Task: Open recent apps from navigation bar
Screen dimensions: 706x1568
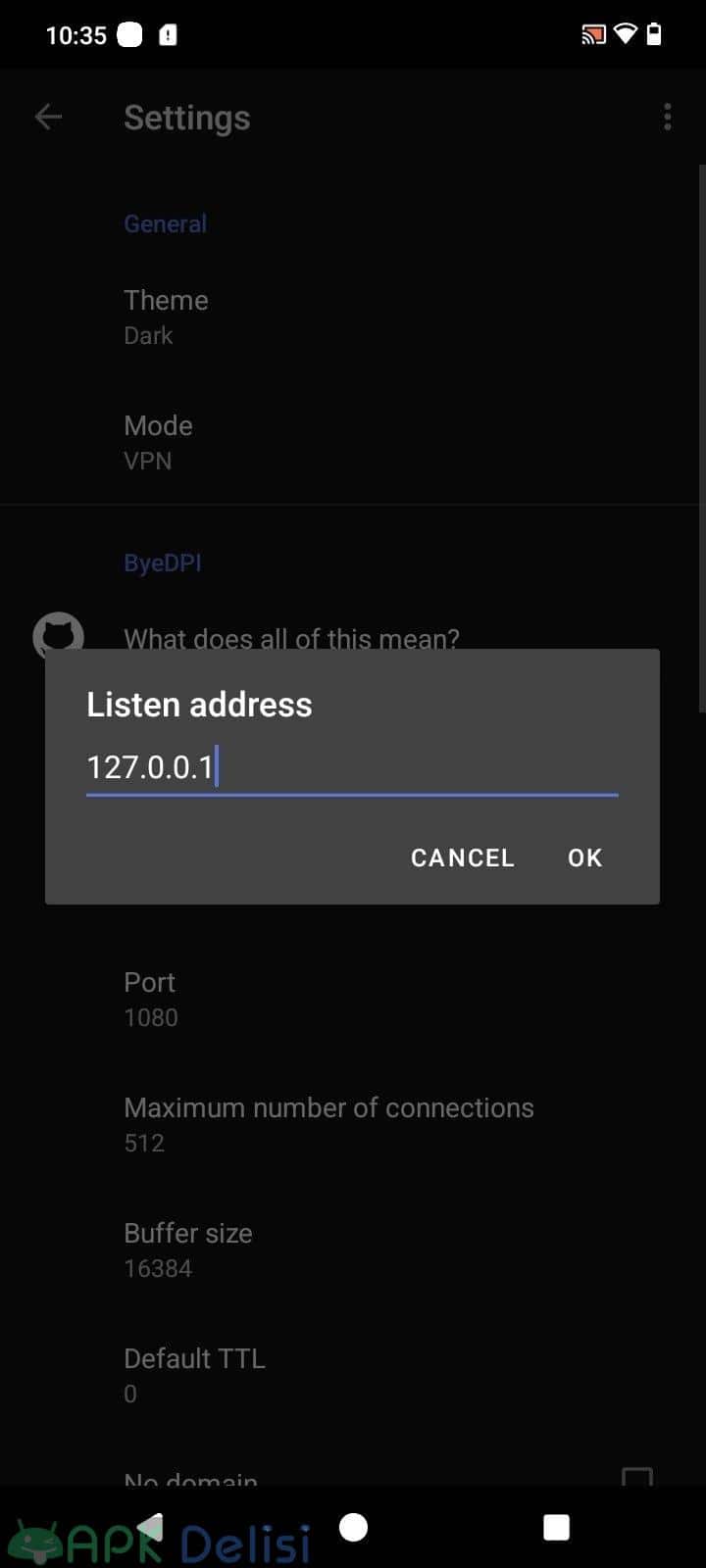Action: pyautogui.click(x=556, y=1527)
